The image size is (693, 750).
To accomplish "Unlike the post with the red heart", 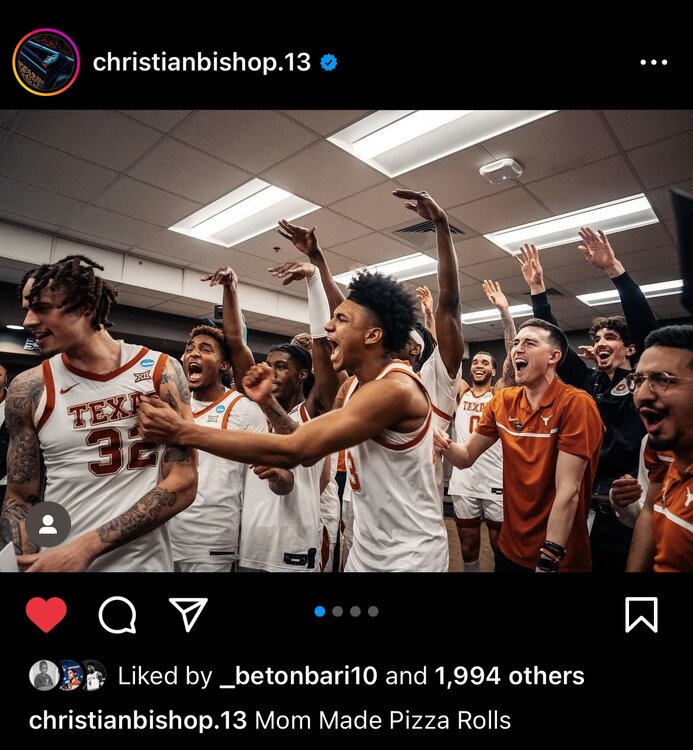I will tap(46, 614).
